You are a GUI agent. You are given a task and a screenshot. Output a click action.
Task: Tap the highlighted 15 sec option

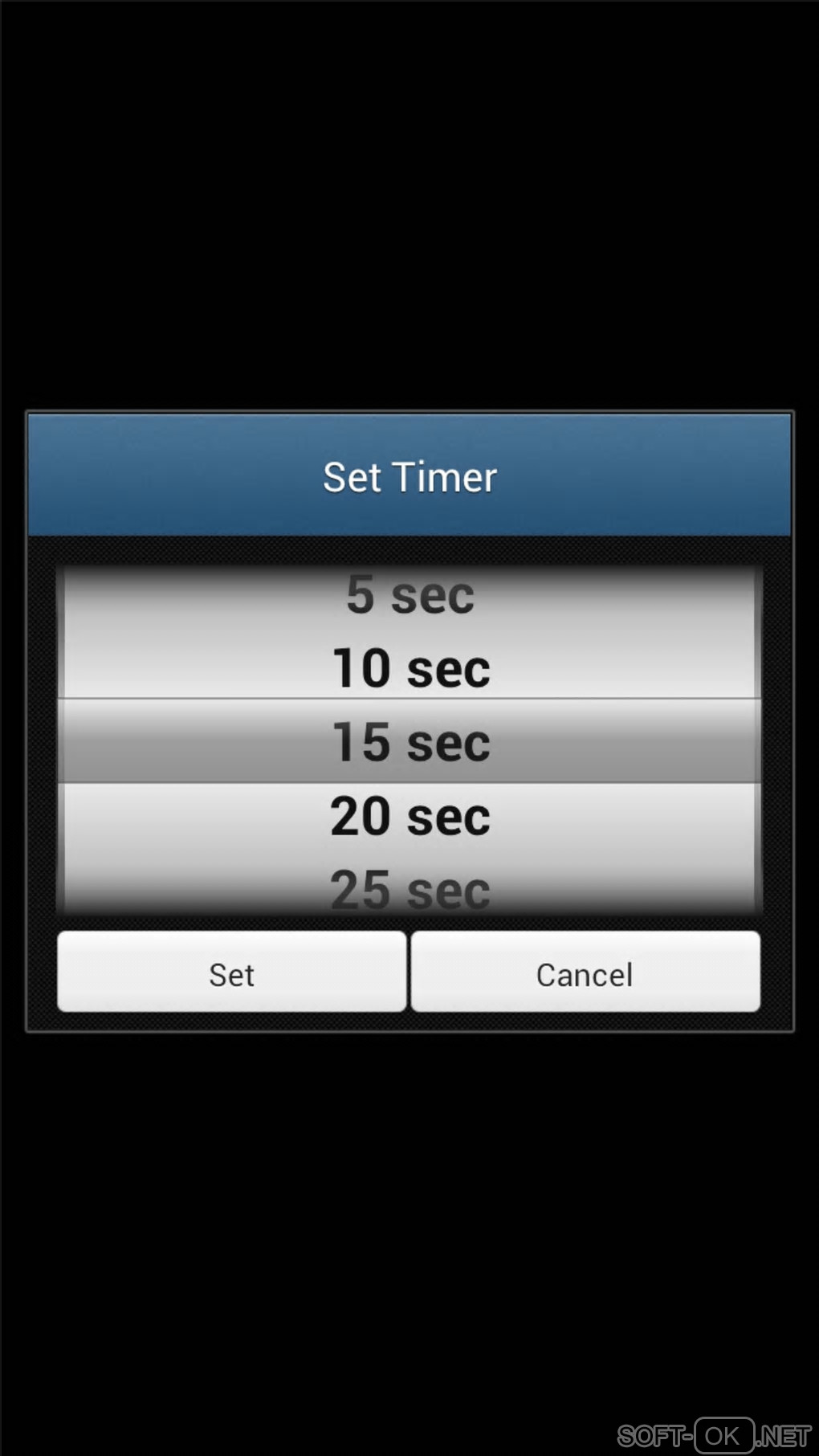coord(409,742)
